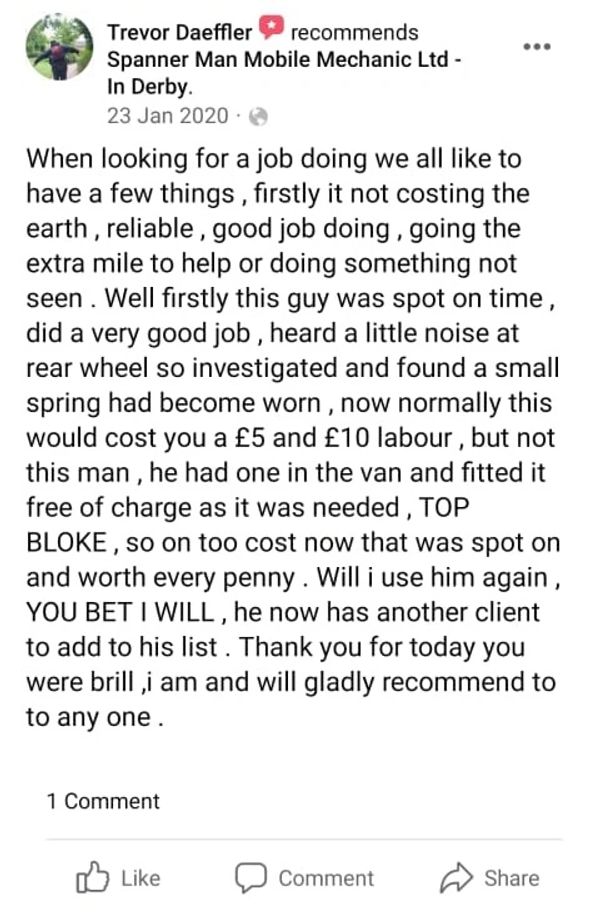
Task: Like Trevor Daeffler's recommendation post
Action: click(x=118, y=878)
